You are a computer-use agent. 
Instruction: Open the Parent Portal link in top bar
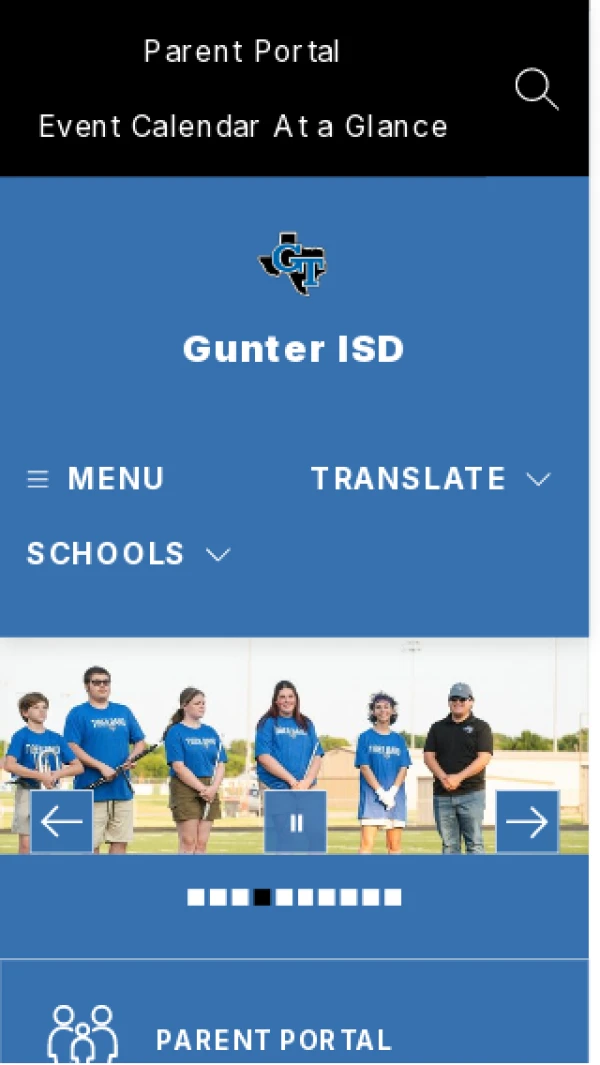tap(242, 51)
